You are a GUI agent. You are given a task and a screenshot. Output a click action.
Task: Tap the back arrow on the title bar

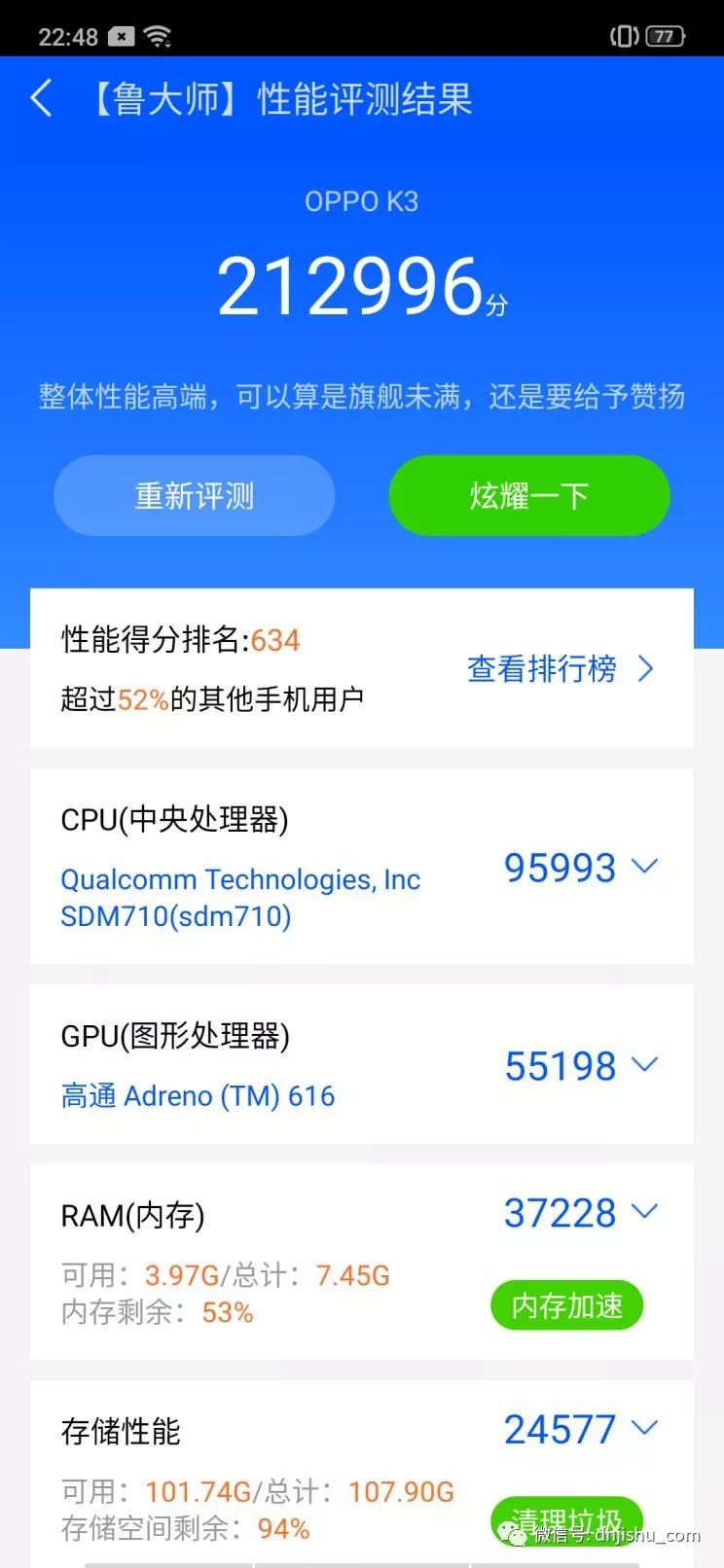(40, 98)
